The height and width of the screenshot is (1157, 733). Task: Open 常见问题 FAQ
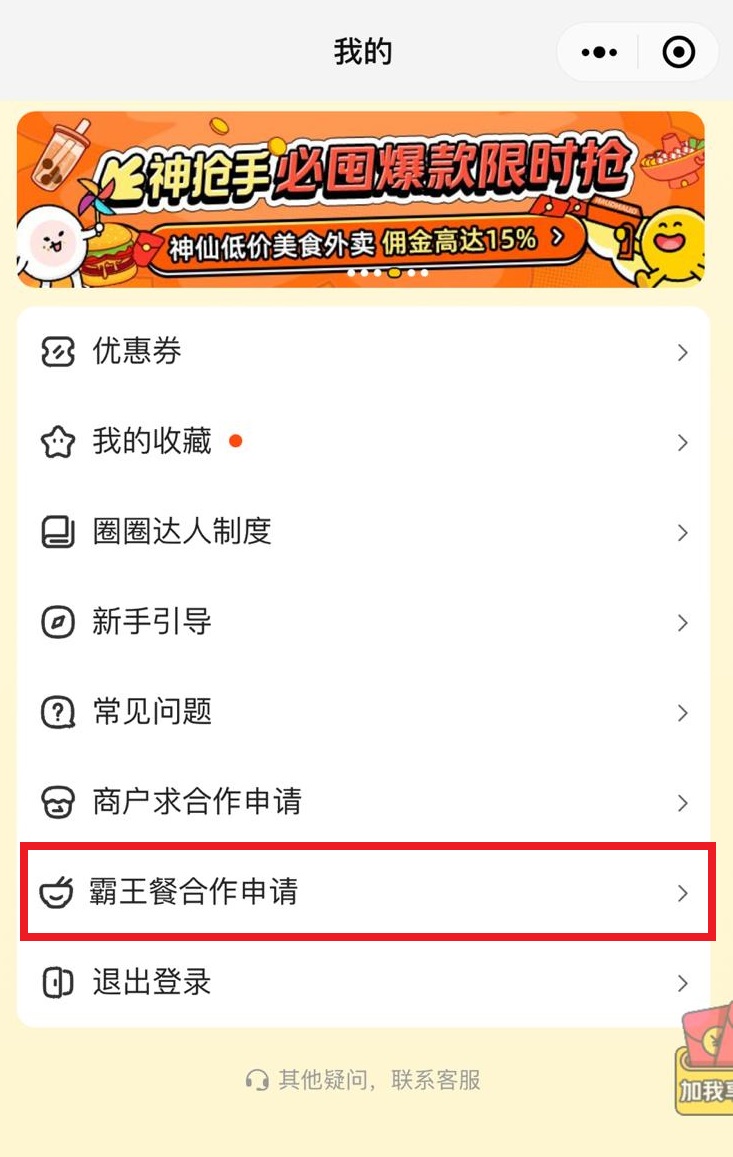(x=364, y=712)
